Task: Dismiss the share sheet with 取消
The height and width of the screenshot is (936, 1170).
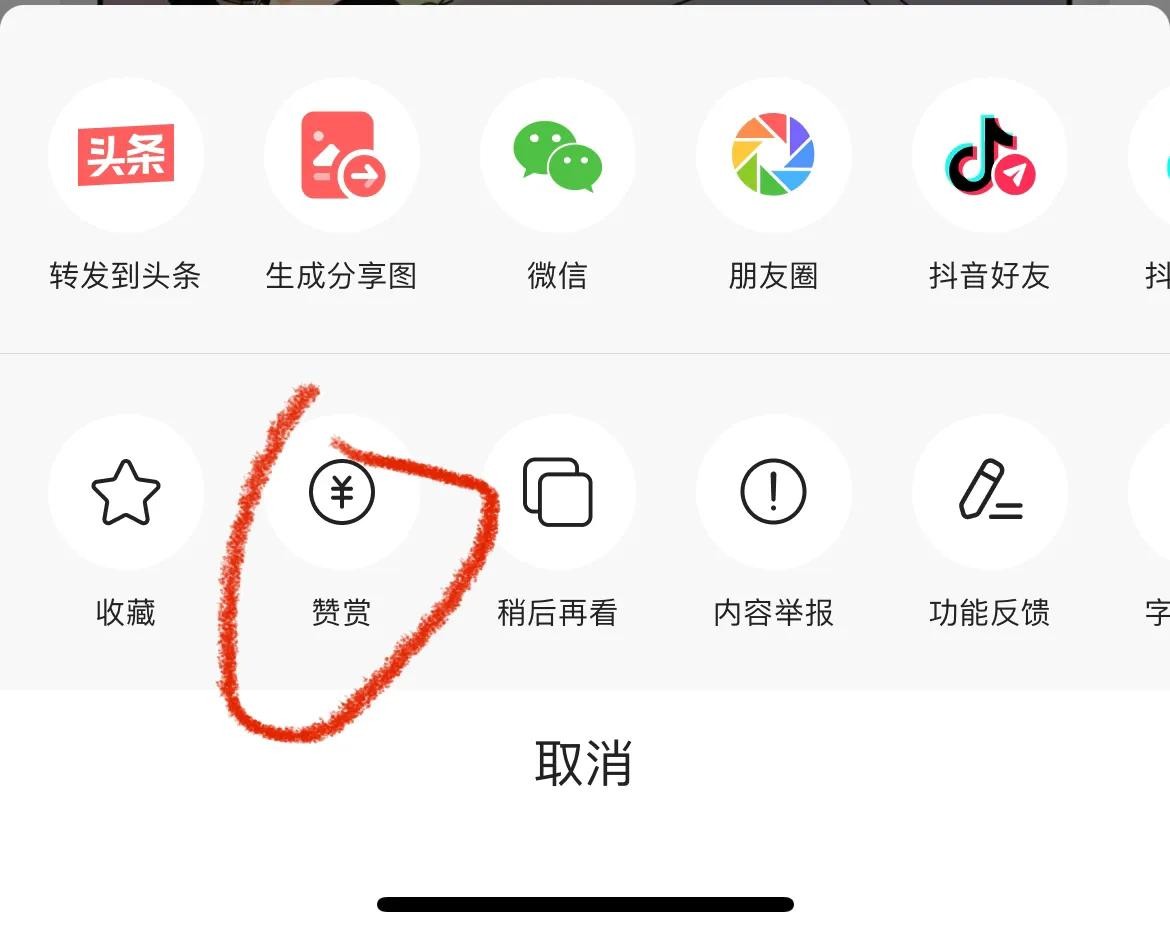Action: (x=584, y=764)
